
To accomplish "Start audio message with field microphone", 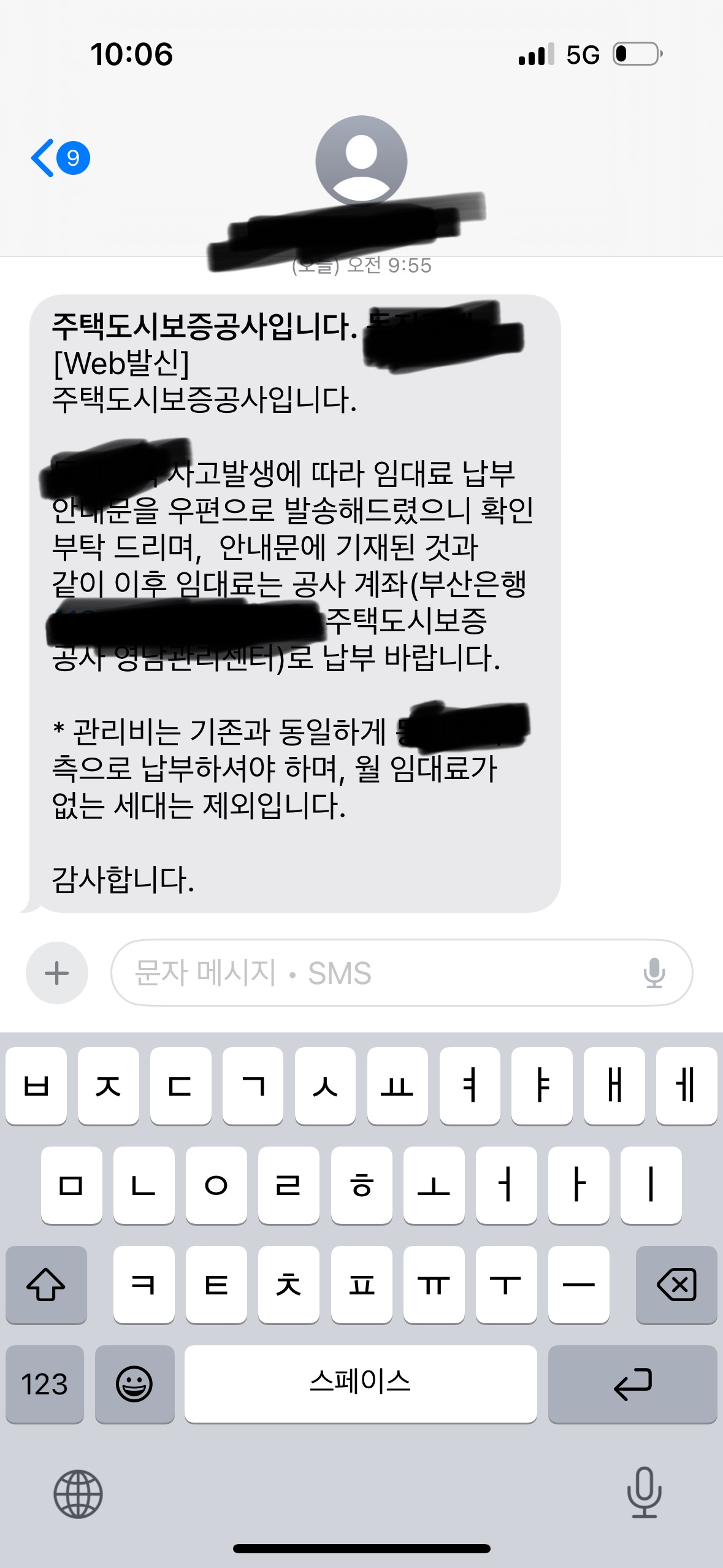I will point(654,973).
